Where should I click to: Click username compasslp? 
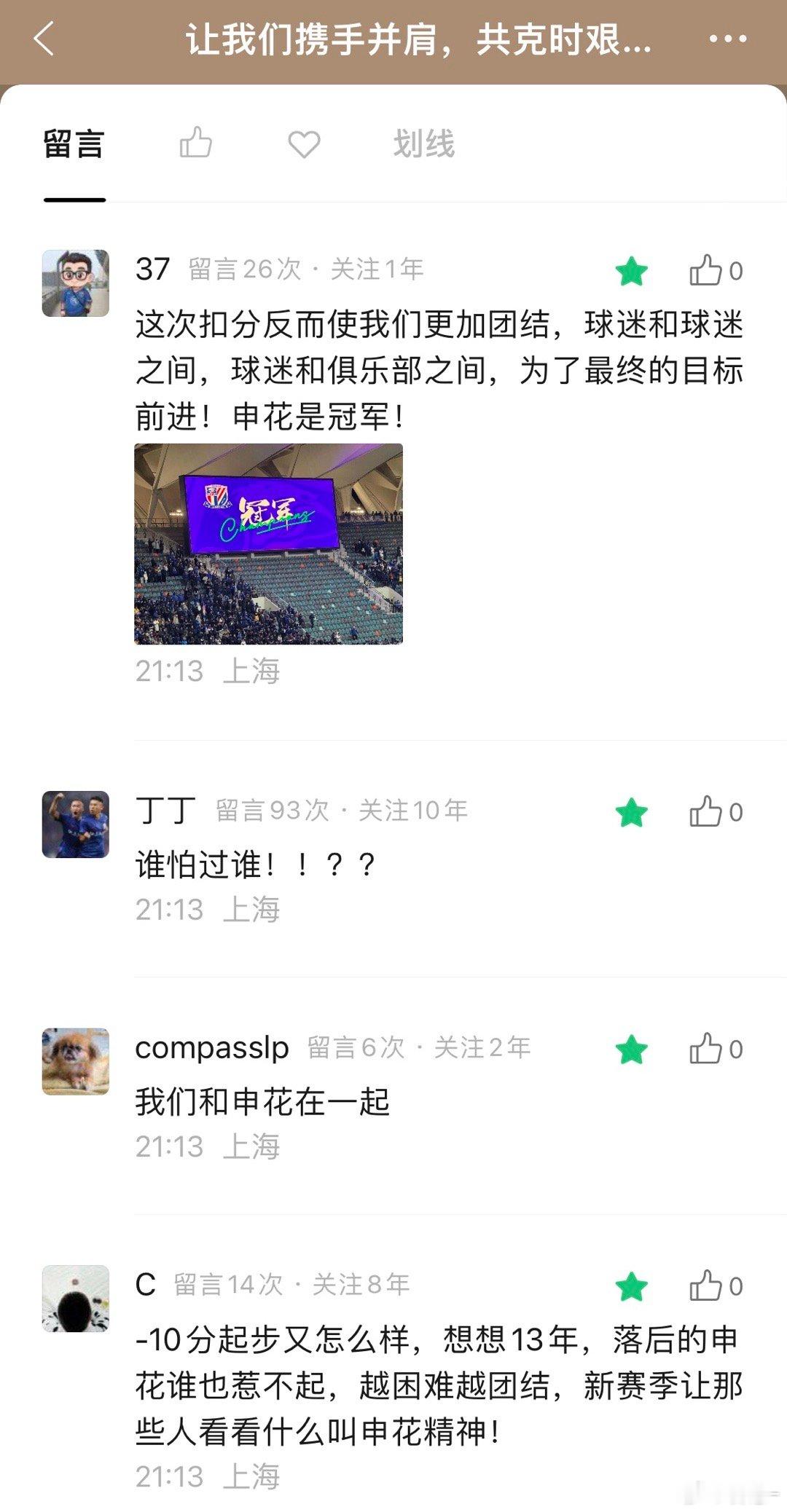211,1049
